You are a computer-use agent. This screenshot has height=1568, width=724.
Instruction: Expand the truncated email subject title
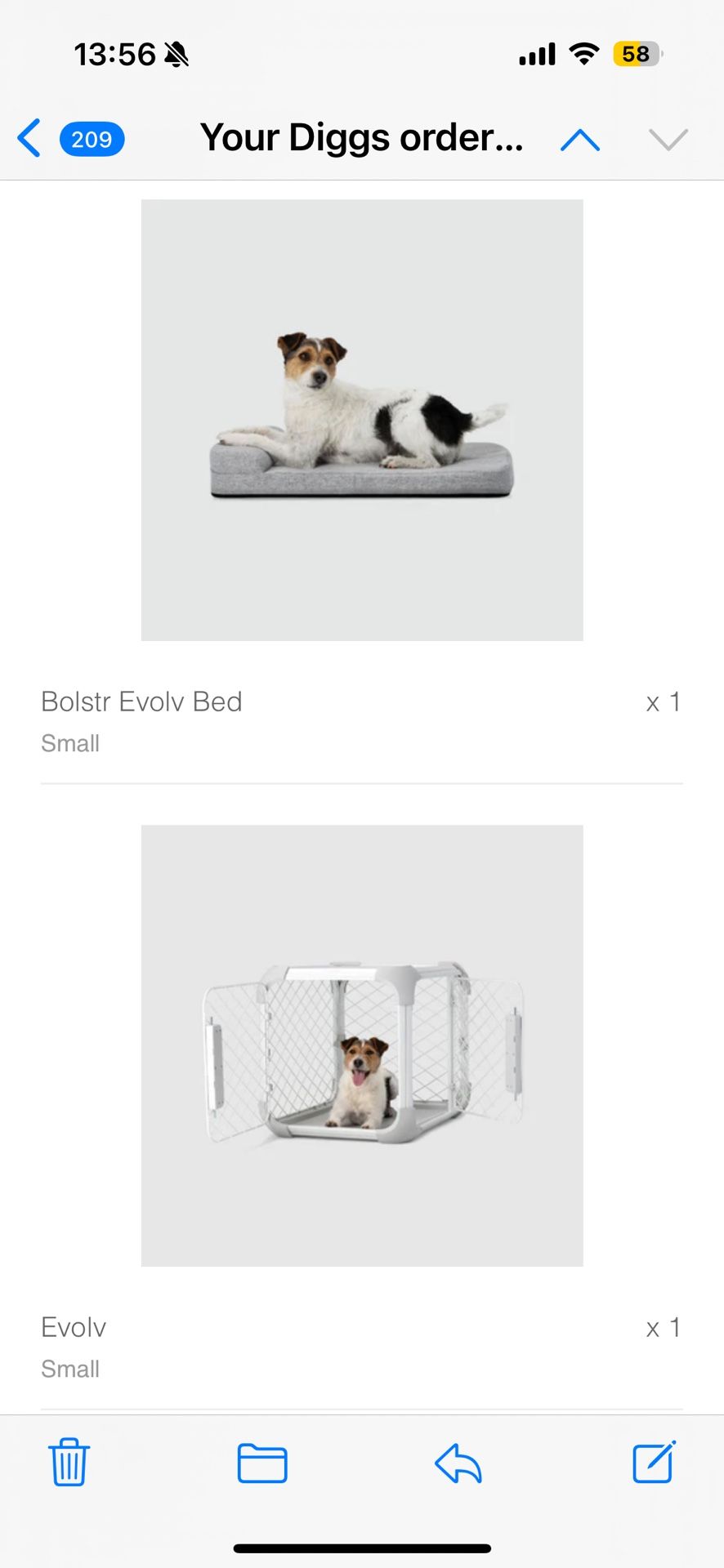coord(362,137)
